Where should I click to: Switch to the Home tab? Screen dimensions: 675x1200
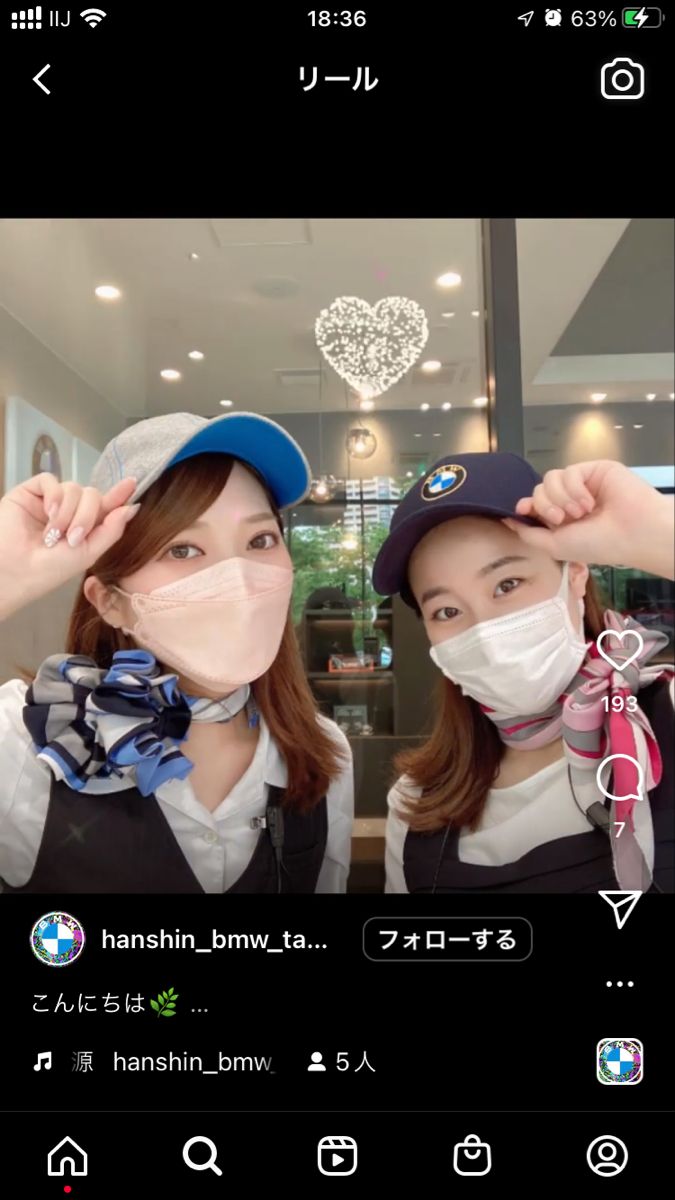[x=68, y=1157]
